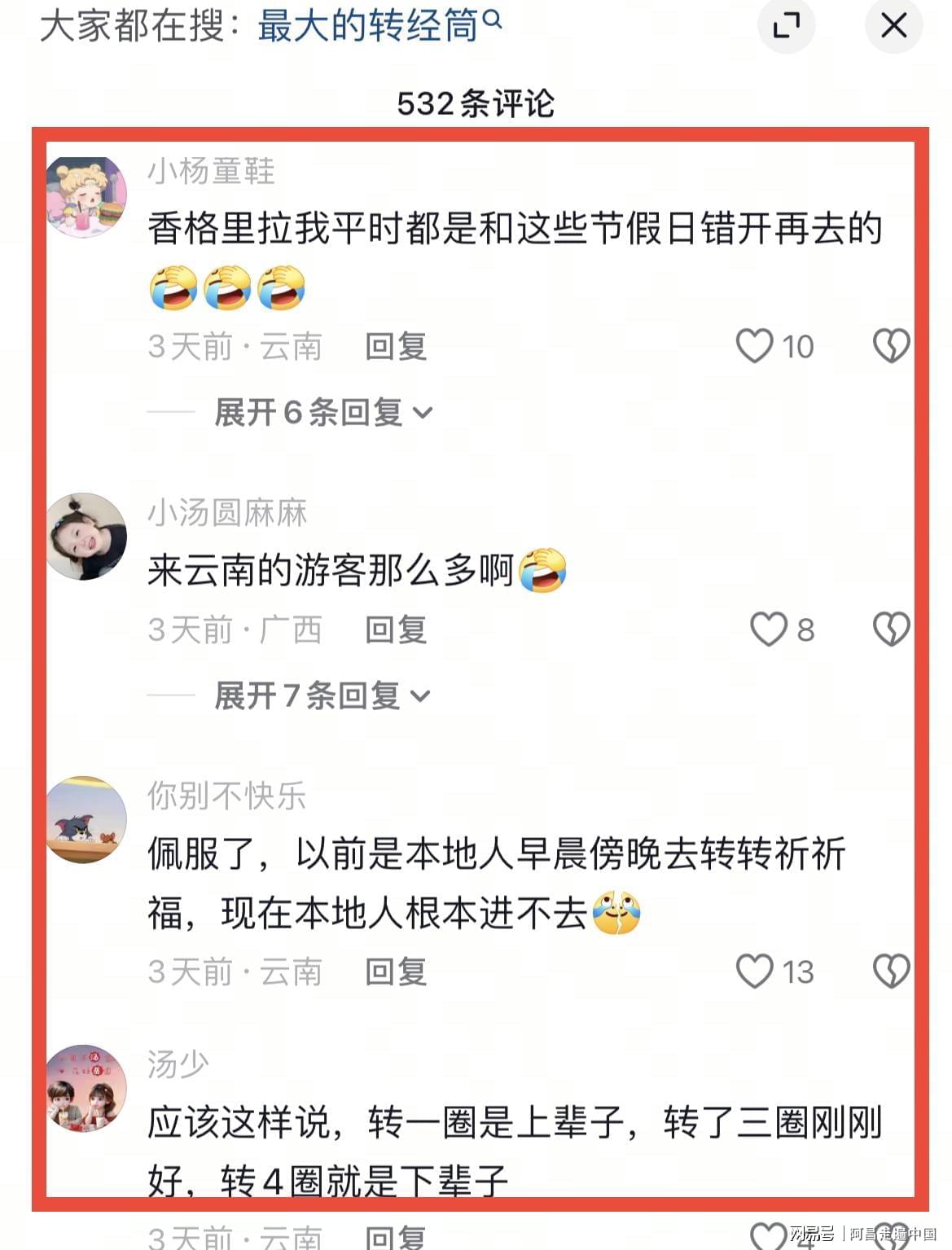The image size is (952, 1250).
Task: Reply to 汤少's comment
Action: (396, 1238)
